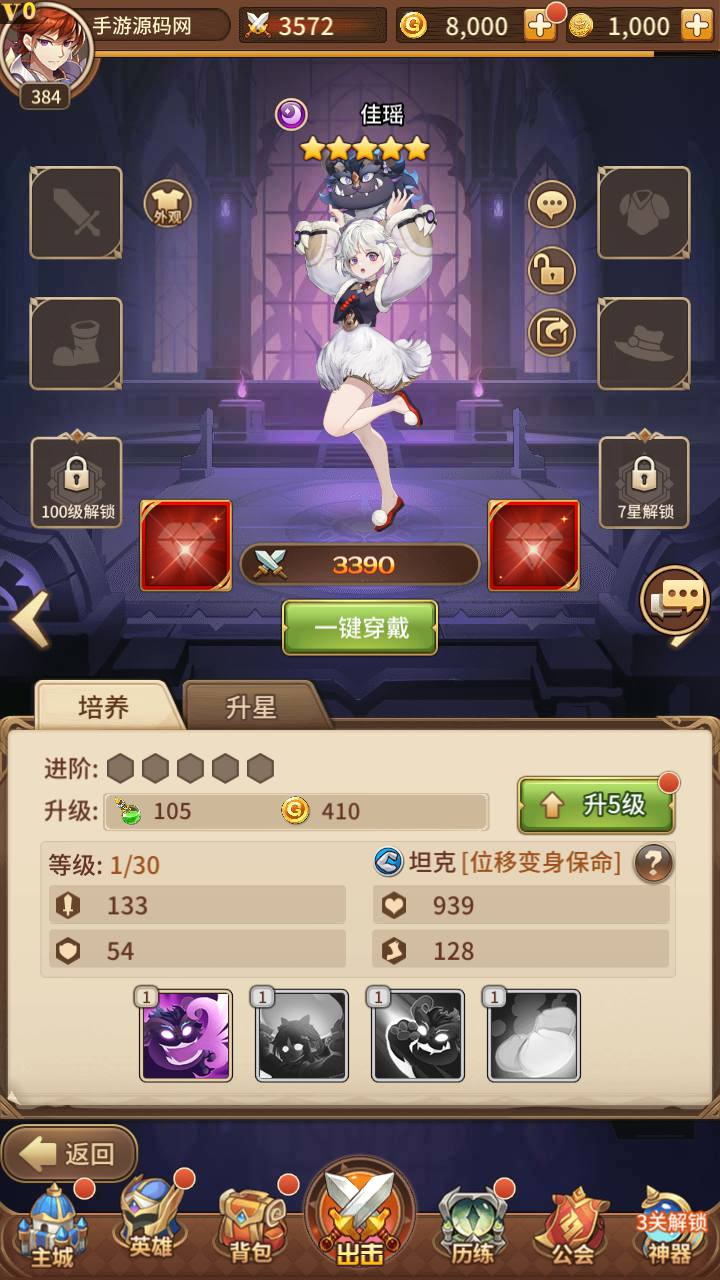Tap the 返回 back button

click(70, 1154)
